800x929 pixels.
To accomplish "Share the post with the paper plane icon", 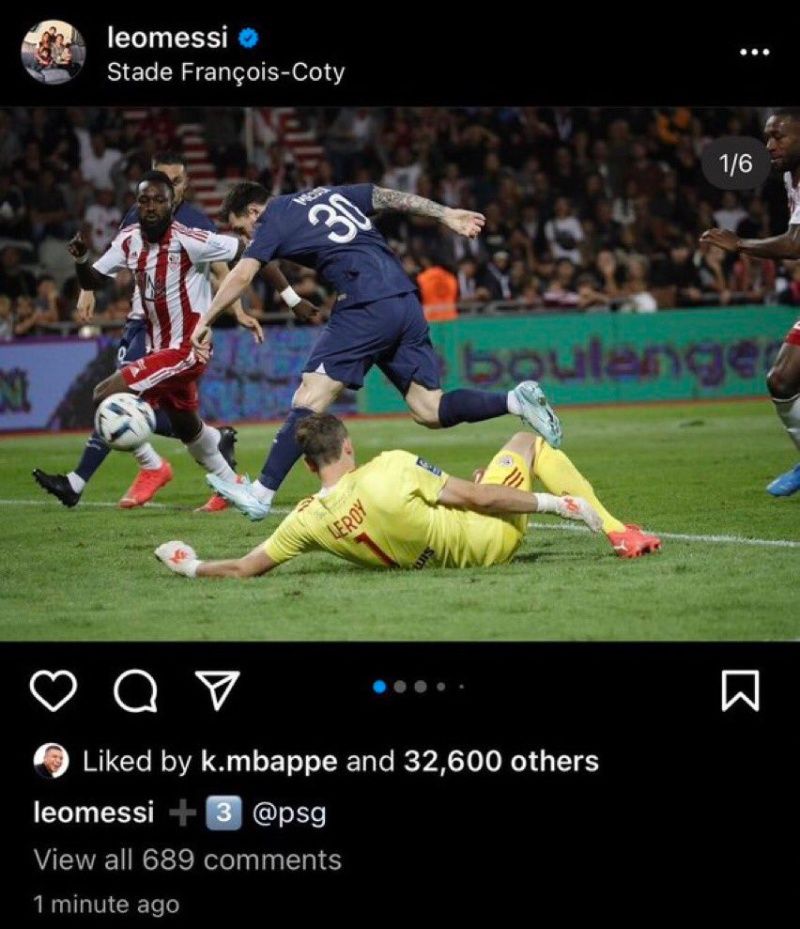I will click(217, 689).
